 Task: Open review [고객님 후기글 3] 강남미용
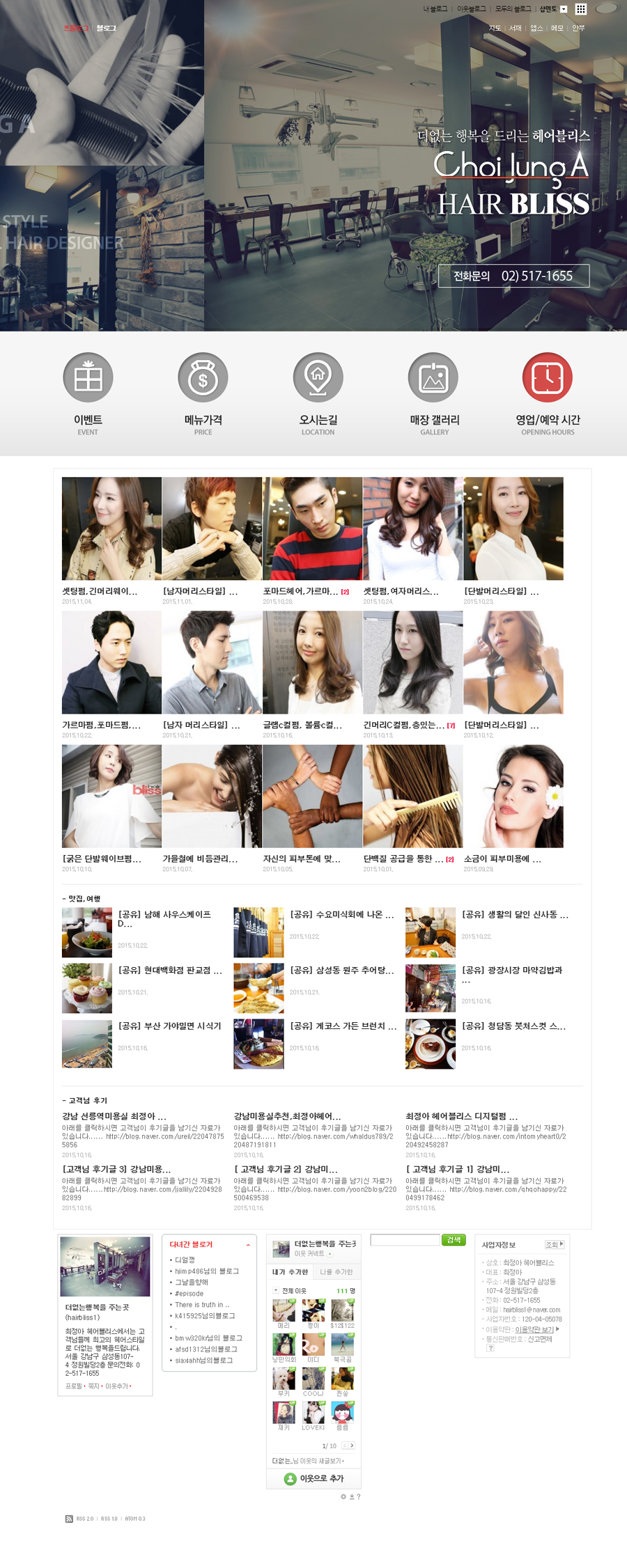(116, 1169)
